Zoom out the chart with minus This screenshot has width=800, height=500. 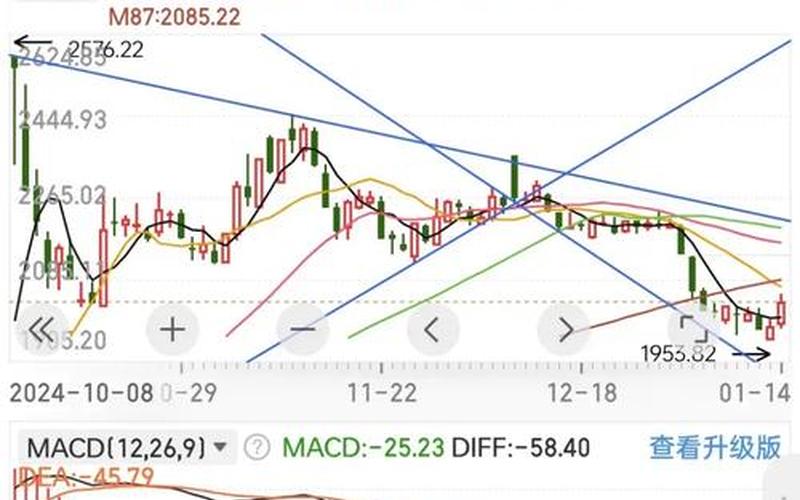pos(303,329)
